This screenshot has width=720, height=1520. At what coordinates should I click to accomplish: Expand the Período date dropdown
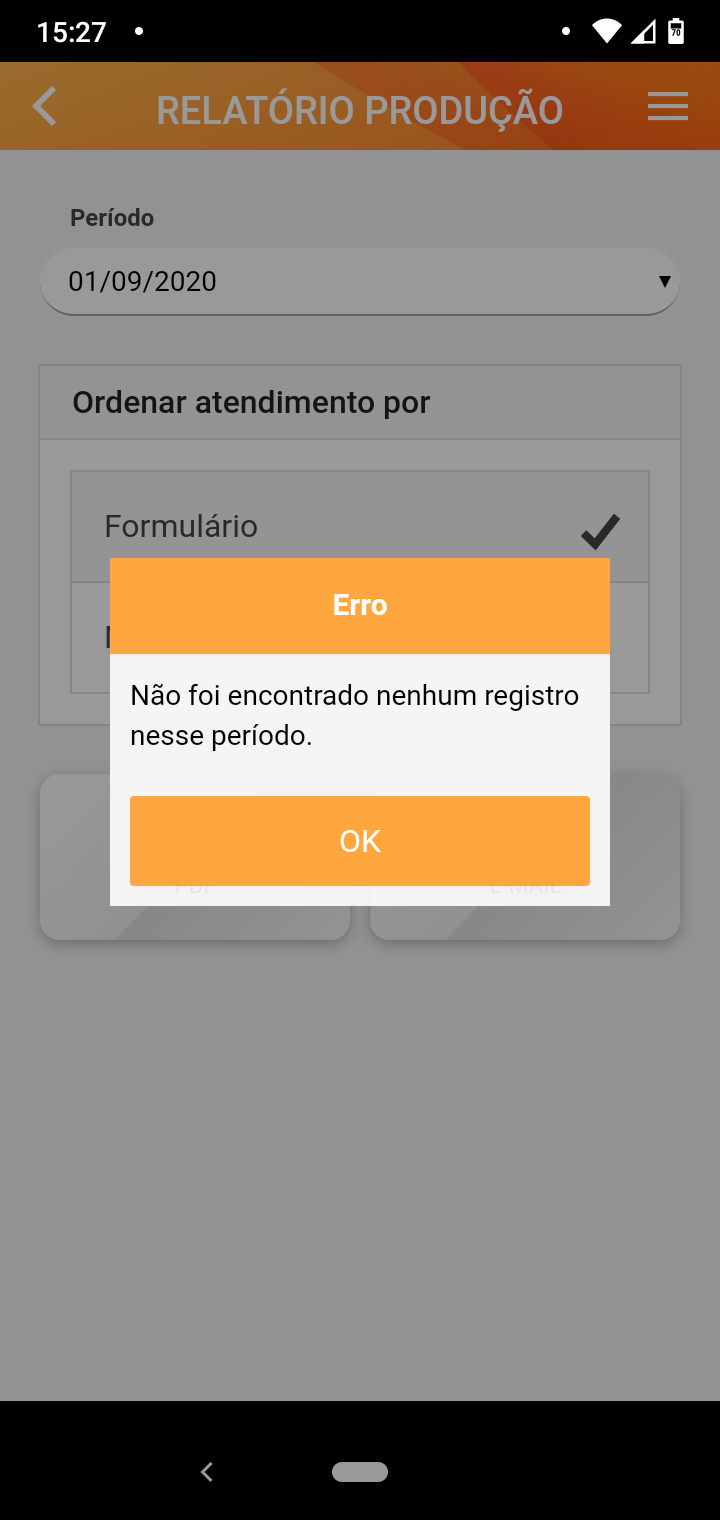360,281
